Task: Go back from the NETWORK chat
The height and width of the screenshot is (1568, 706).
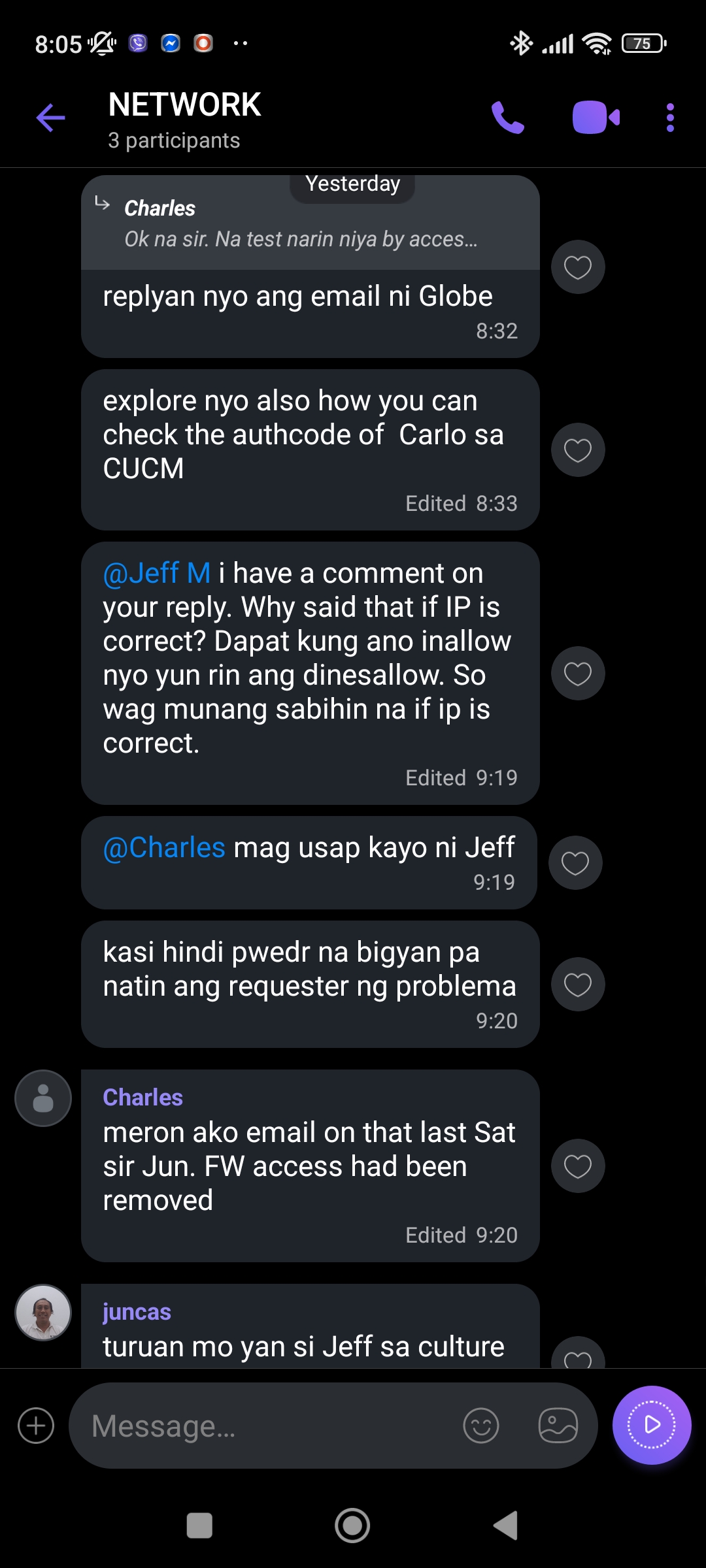Action: pyautogui.click(x=50, y=118)
